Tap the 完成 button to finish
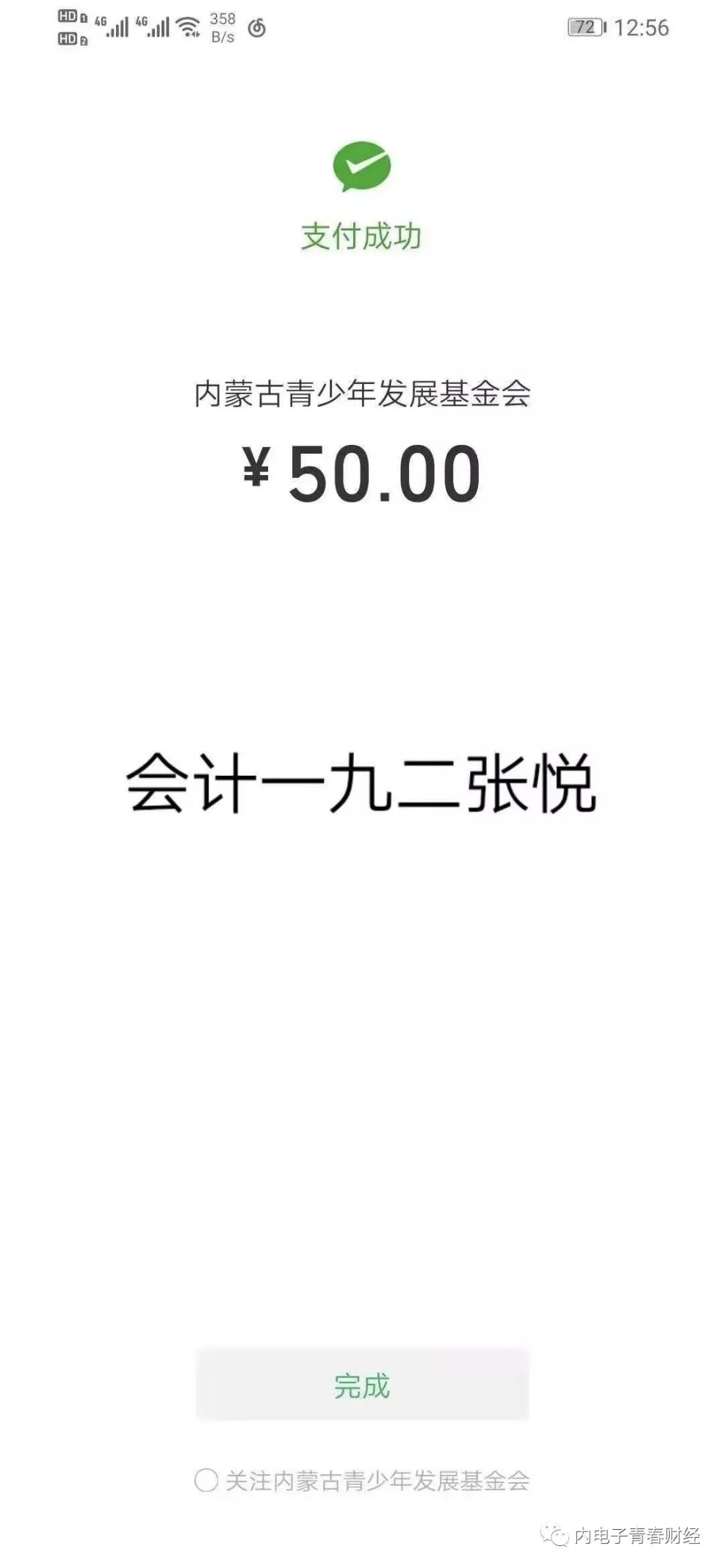 pos(361,1385)
